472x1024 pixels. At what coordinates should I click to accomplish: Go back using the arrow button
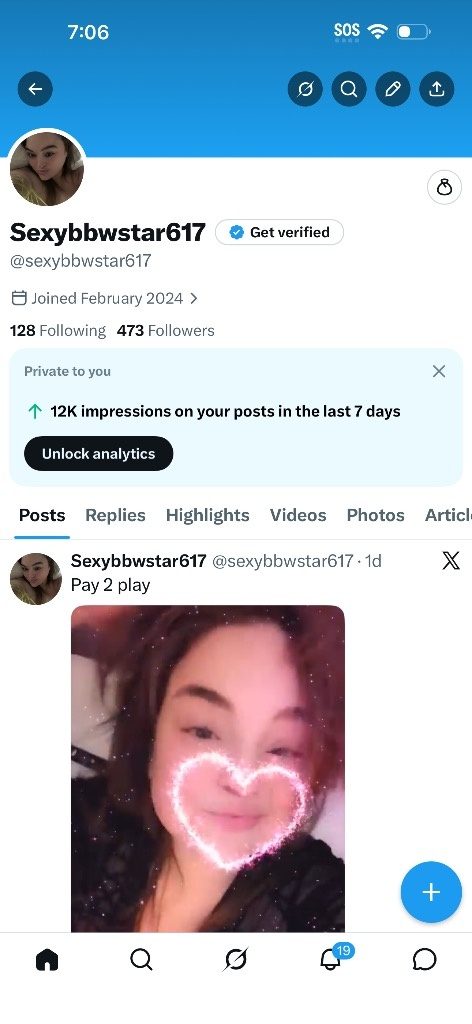tap(35, 89)
